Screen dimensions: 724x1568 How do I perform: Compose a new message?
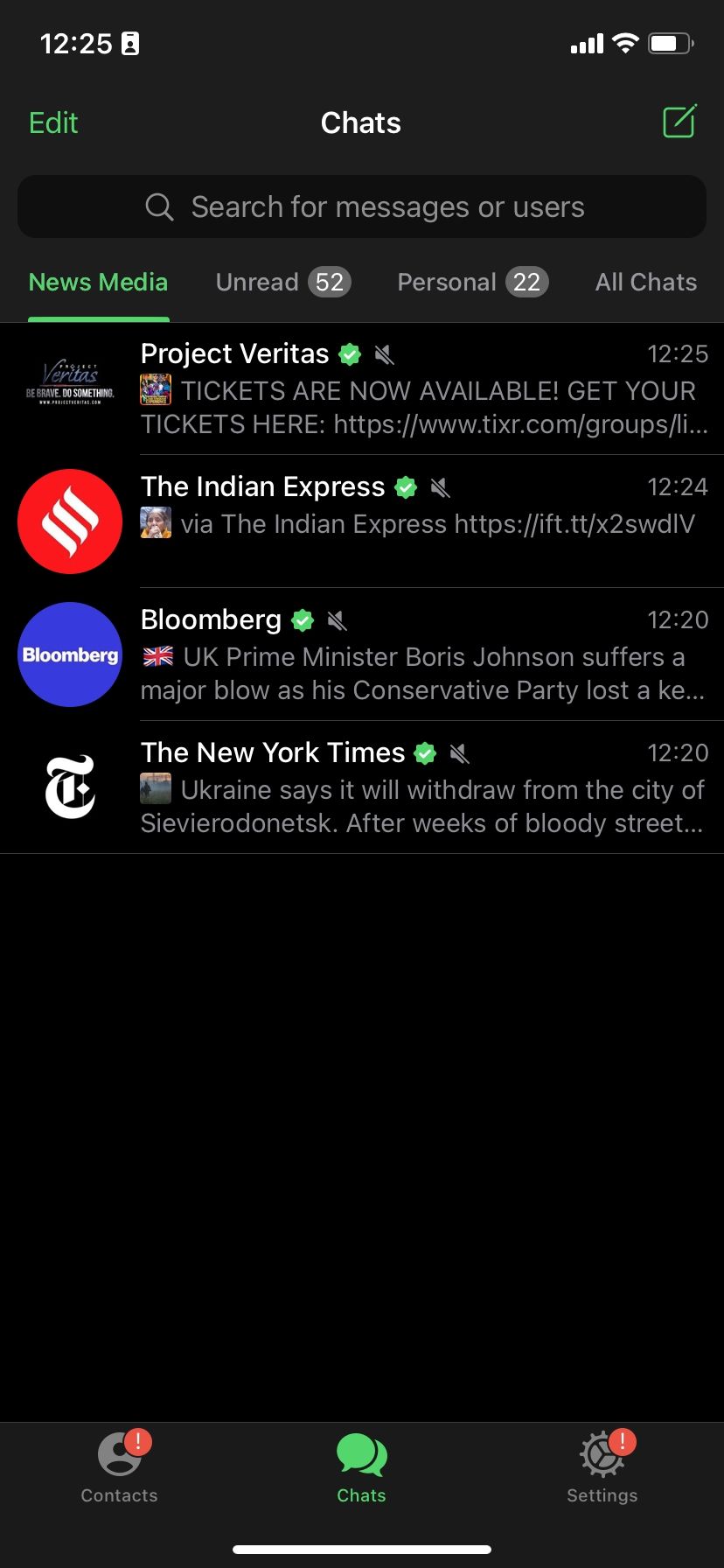pyautogui.click(x=679, y=122)
